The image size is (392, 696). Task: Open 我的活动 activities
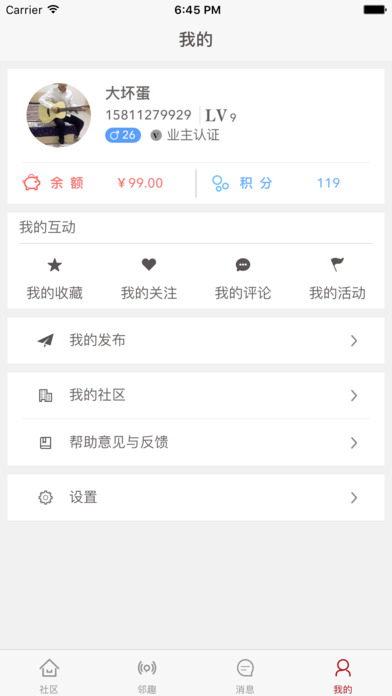pos(337,279)
